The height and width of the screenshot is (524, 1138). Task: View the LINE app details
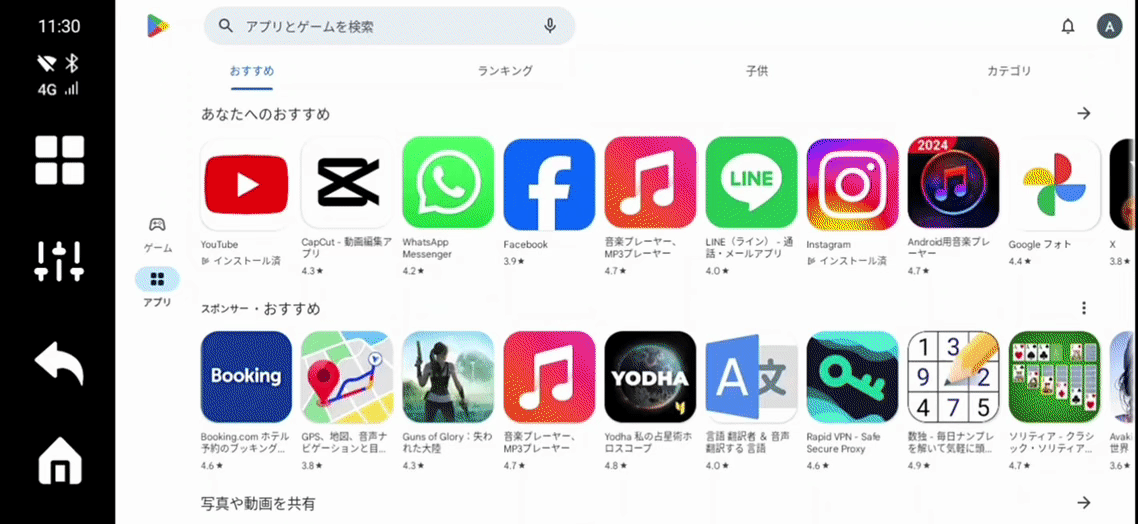point(751,185)
